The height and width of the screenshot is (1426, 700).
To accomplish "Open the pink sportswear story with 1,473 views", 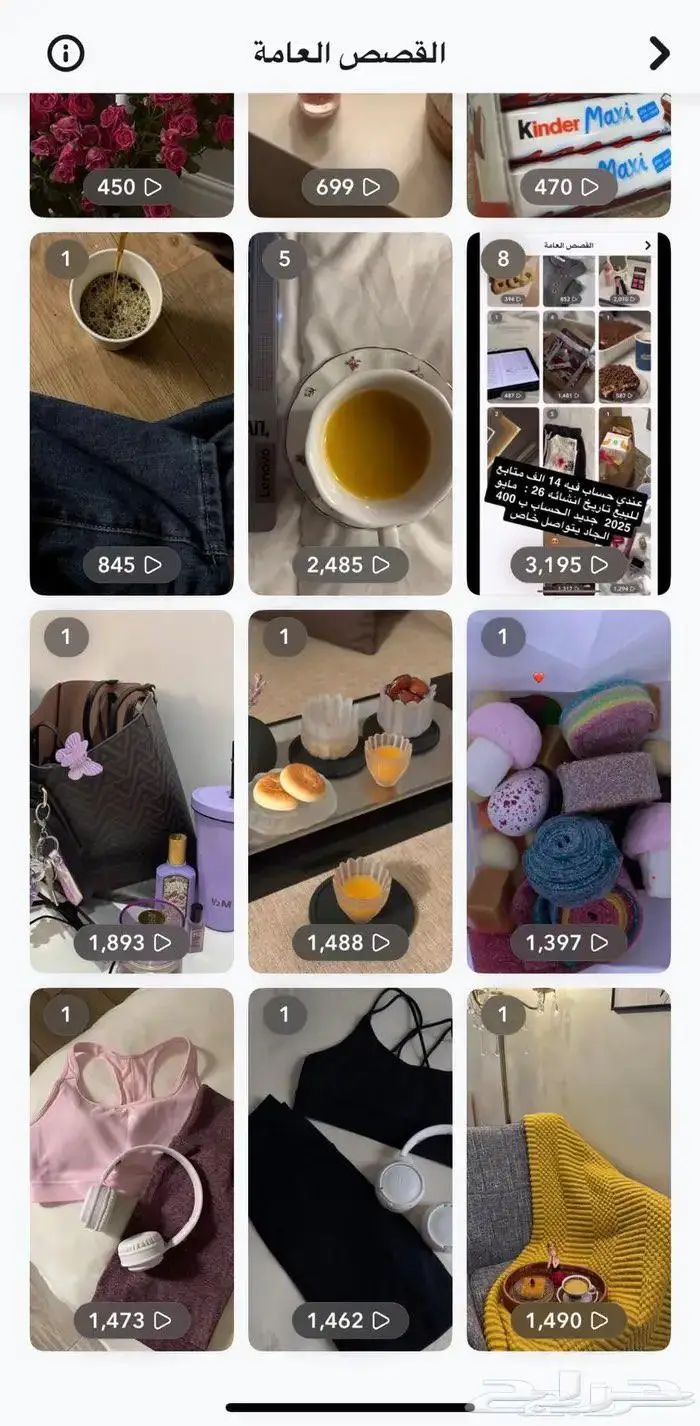I will pyautogui.click(x=132, y=1169).
